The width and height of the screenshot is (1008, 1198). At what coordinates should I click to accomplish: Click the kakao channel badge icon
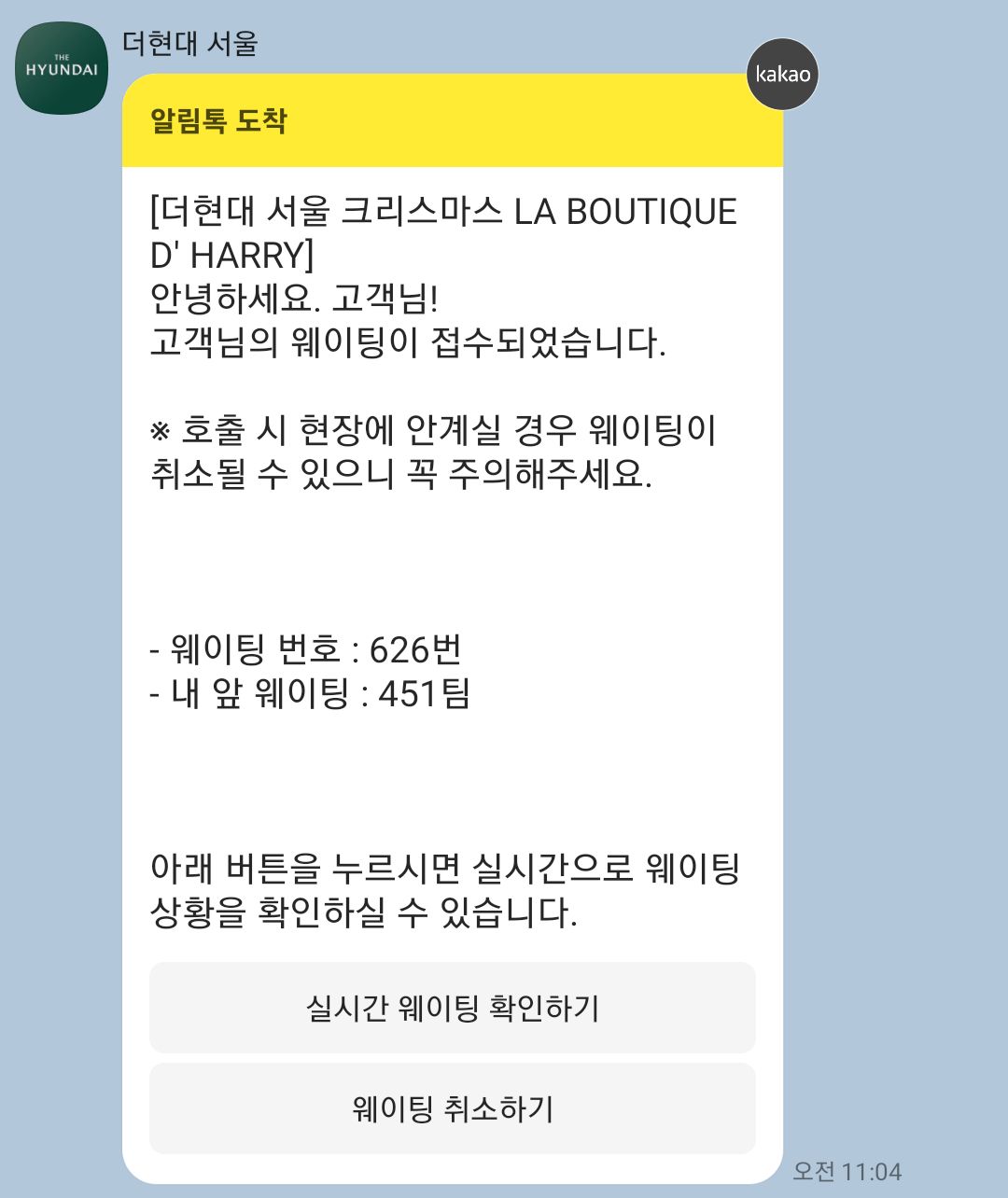tap(782, 75)
